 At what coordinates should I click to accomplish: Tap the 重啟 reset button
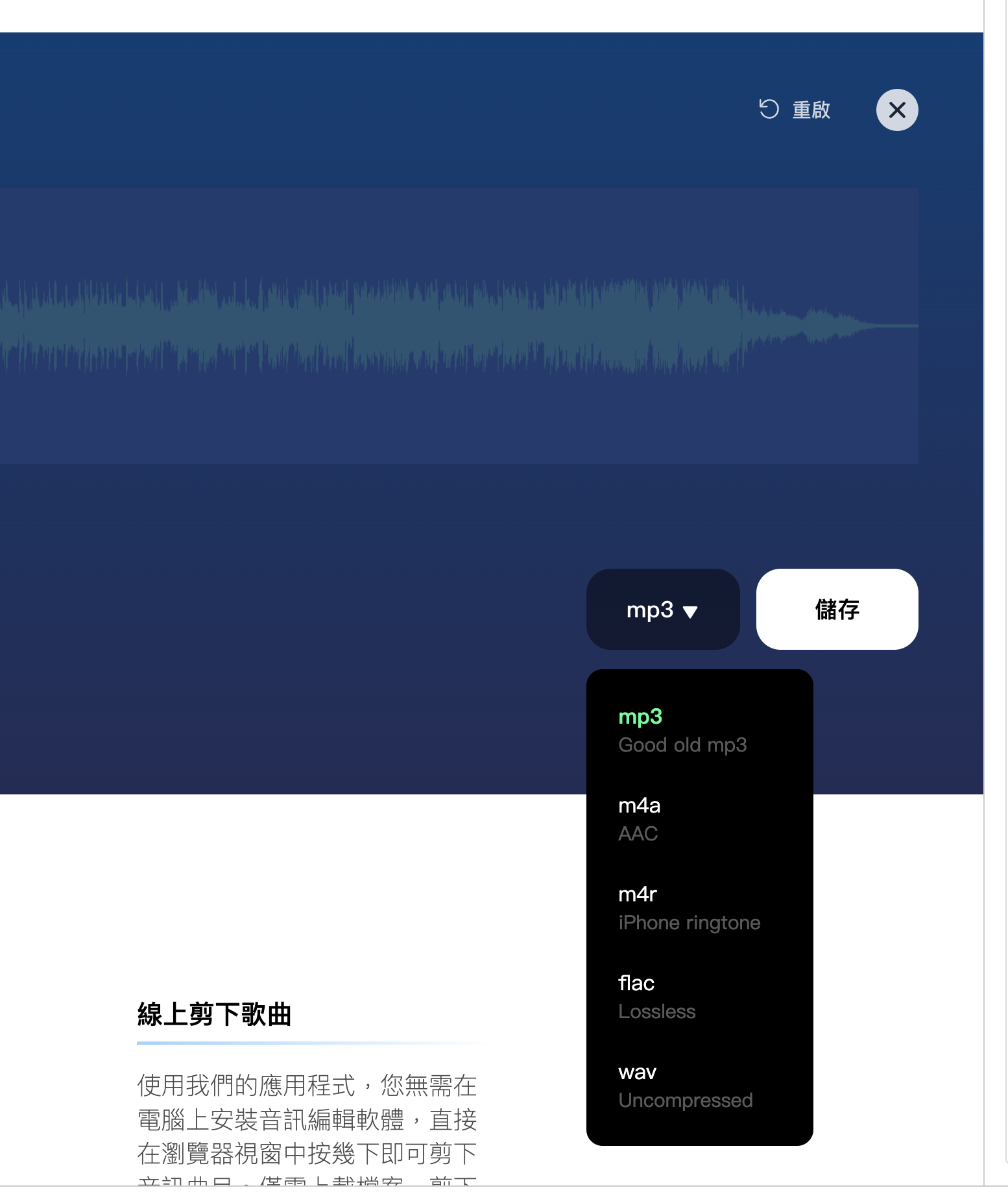click(795, 110)
